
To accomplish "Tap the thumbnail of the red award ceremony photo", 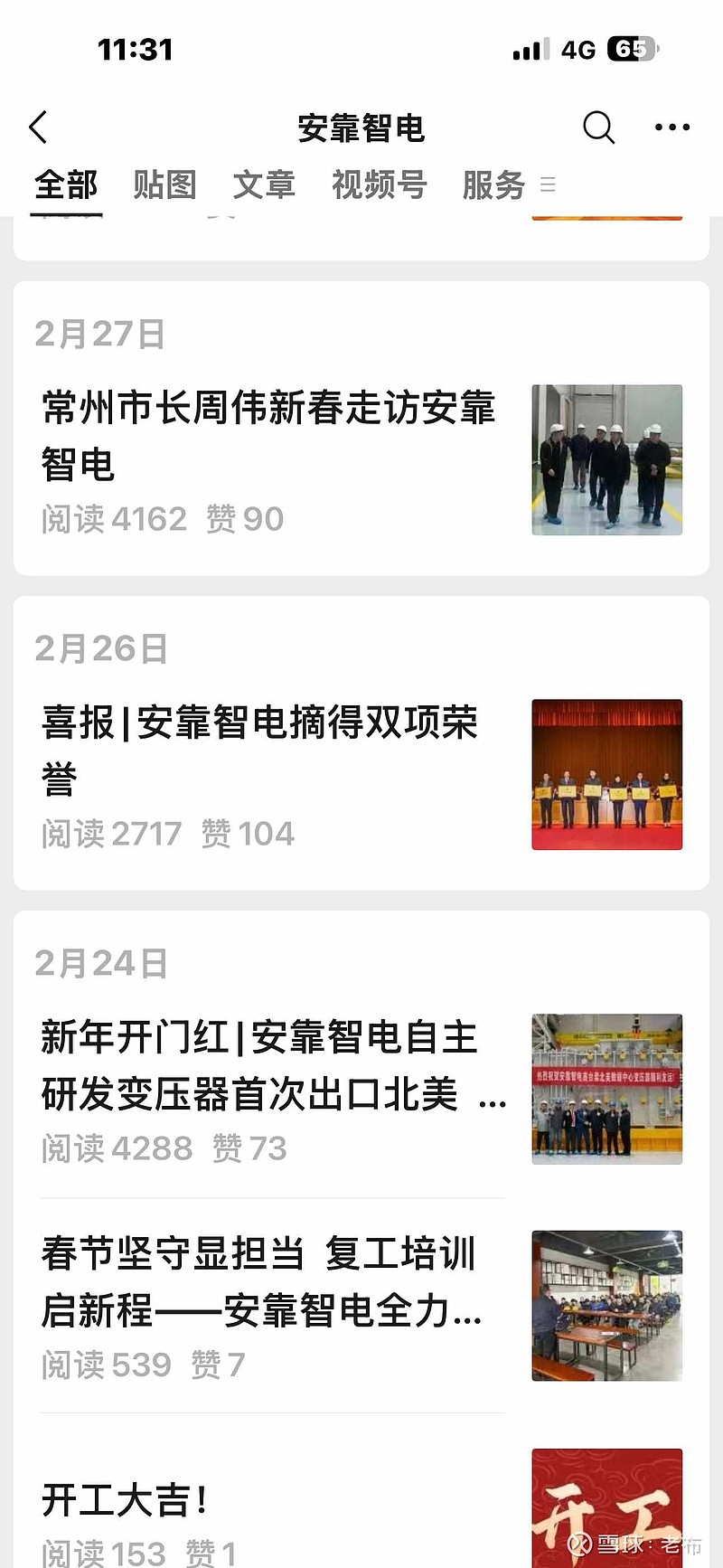I will pos(606,774).
